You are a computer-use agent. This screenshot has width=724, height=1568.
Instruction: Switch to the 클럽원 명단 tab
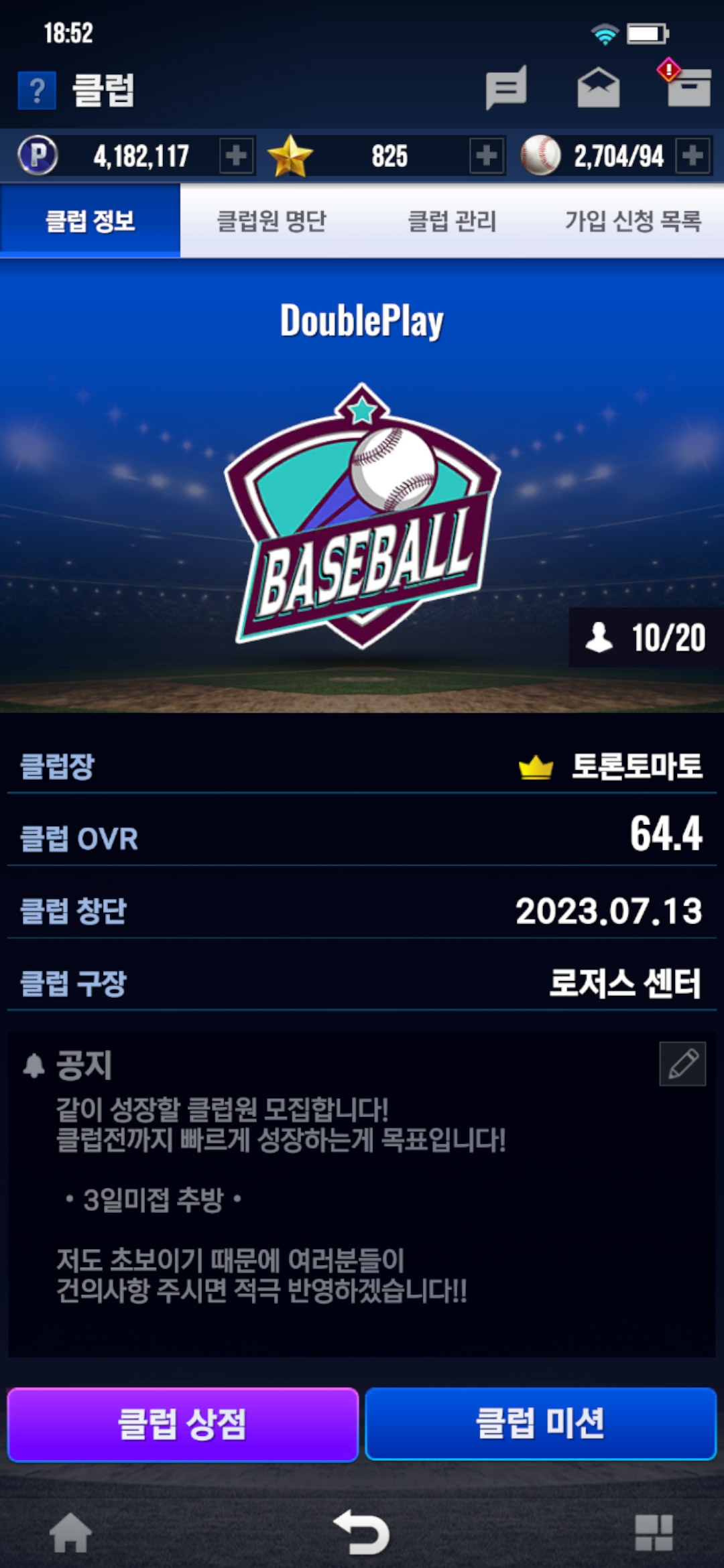click(271, 220)
